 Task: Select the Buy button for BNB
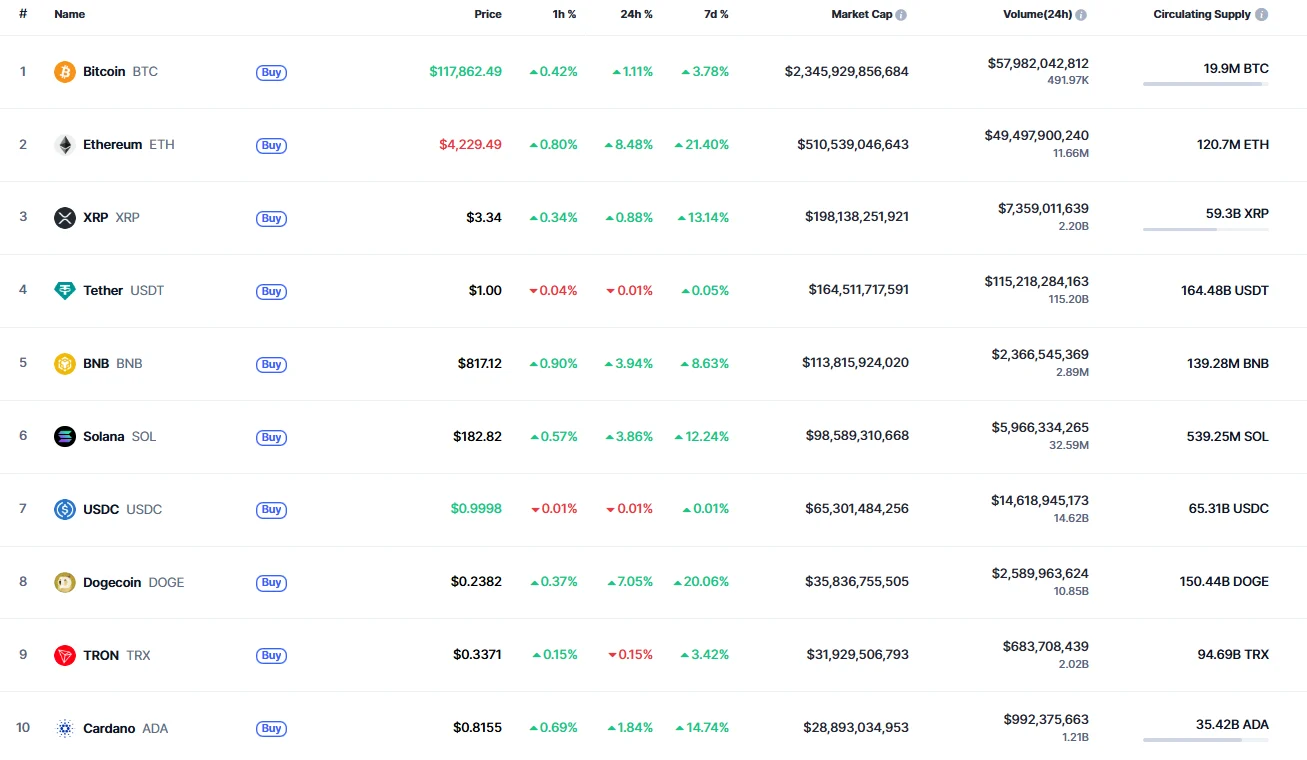pos(271,364)
